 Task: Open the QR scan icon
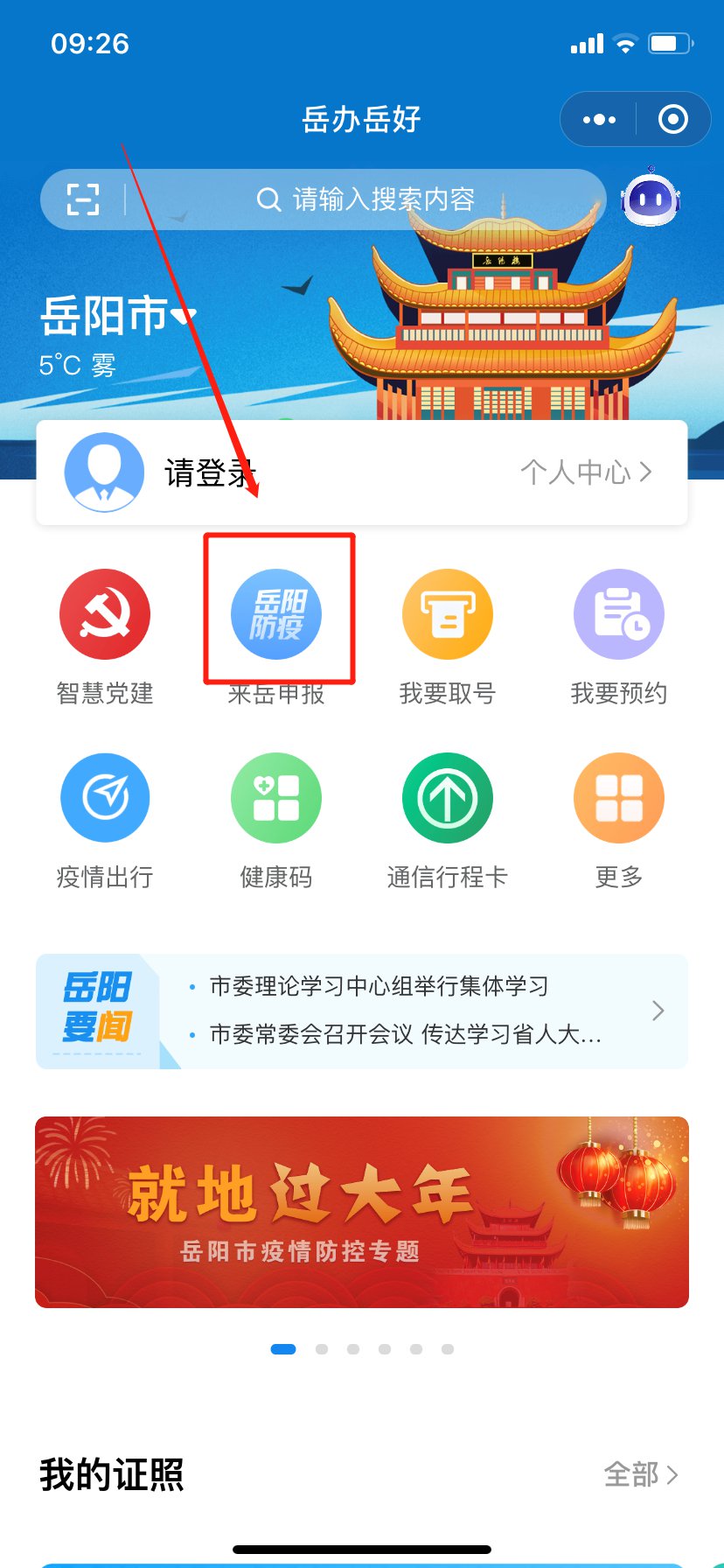(x=83, y=199)
